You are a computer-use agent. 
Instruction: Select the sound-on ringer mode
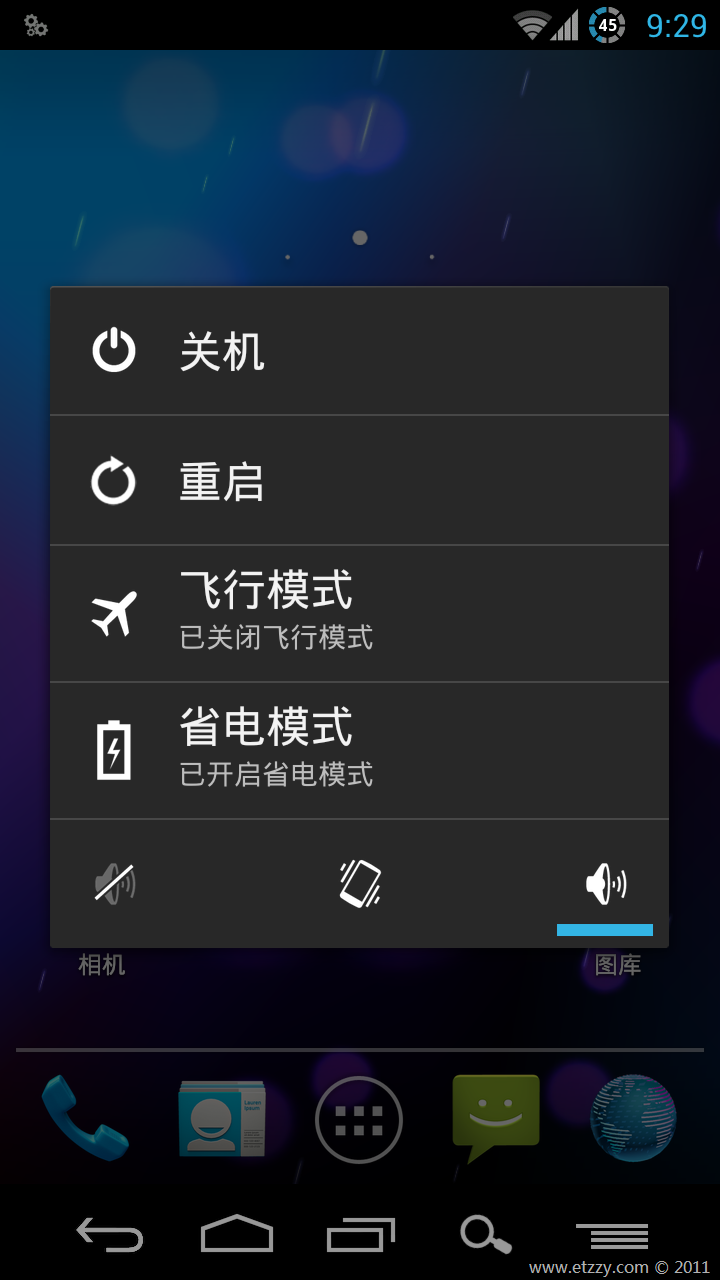pyautogui.click(x=605, y=883)
